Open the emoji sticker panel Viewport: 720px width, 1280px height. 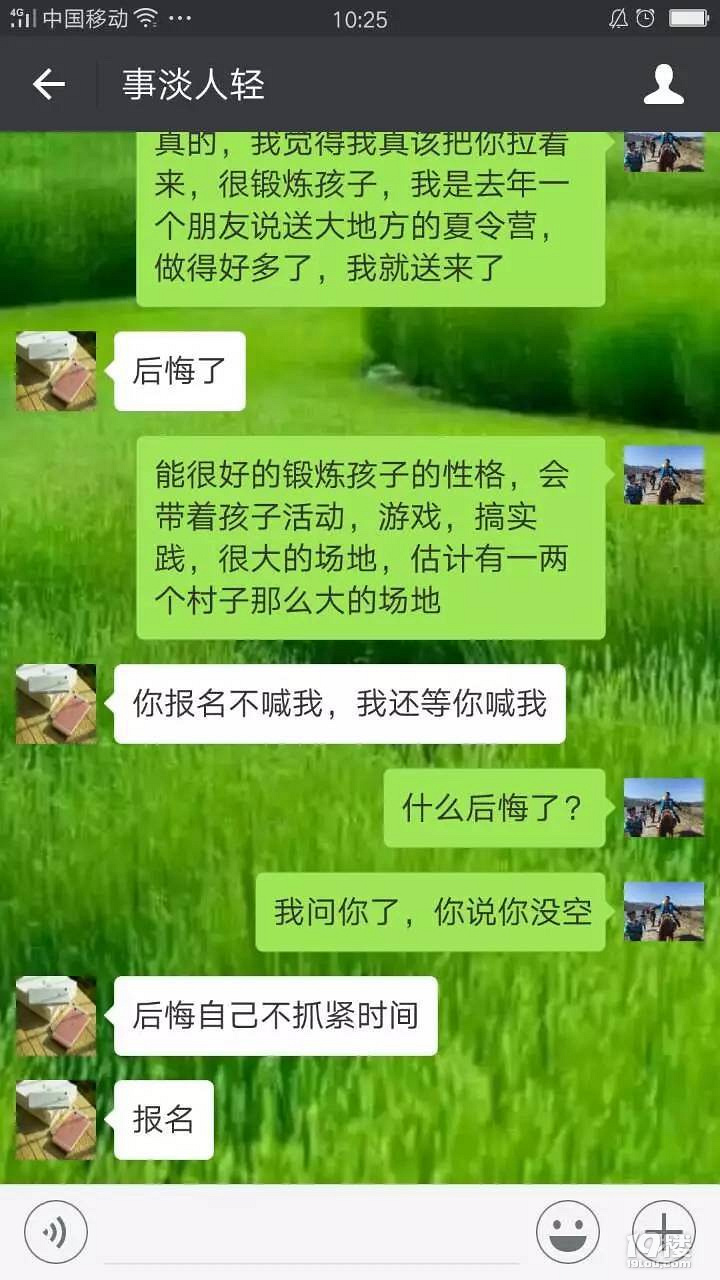point(568,1231)
